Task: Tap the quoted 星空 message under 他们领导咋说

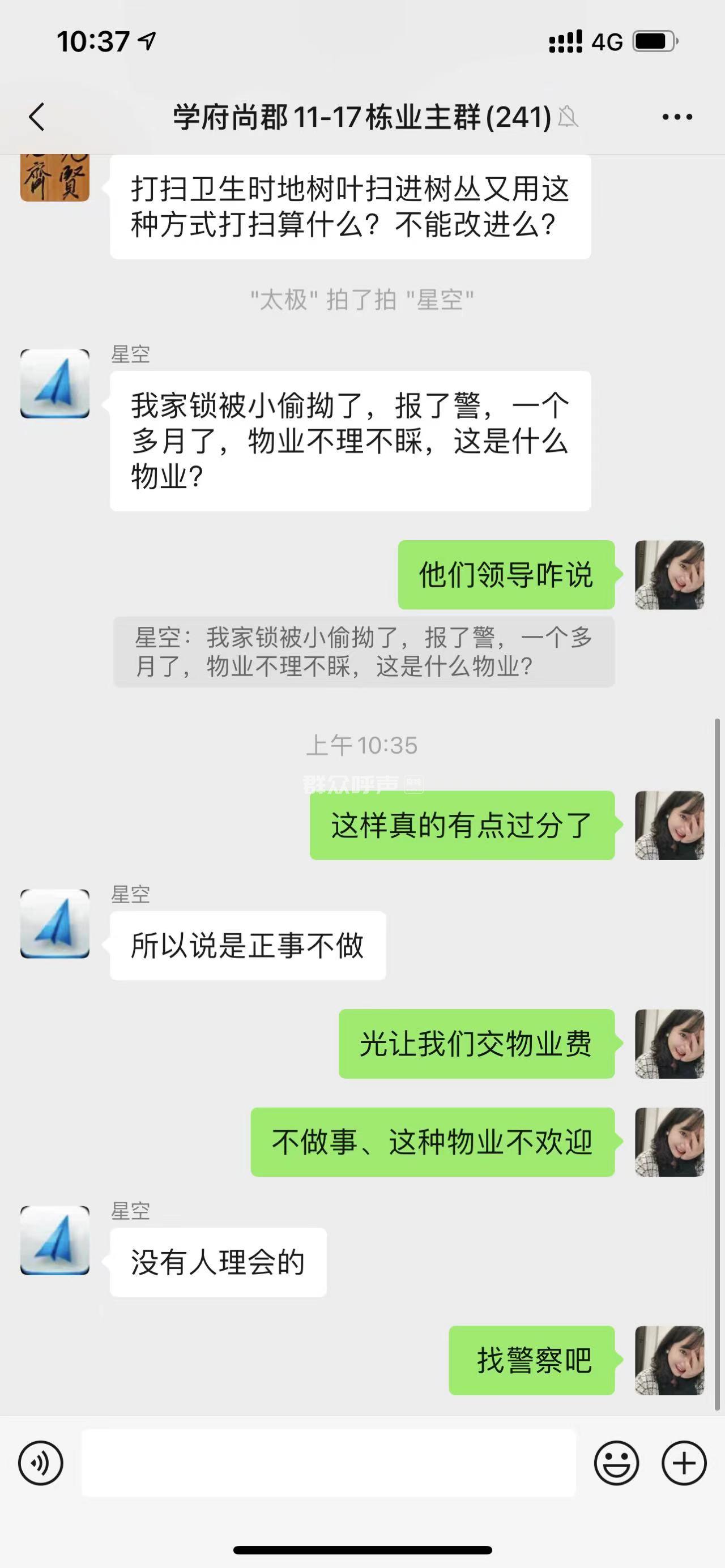Action: point(364,652)
